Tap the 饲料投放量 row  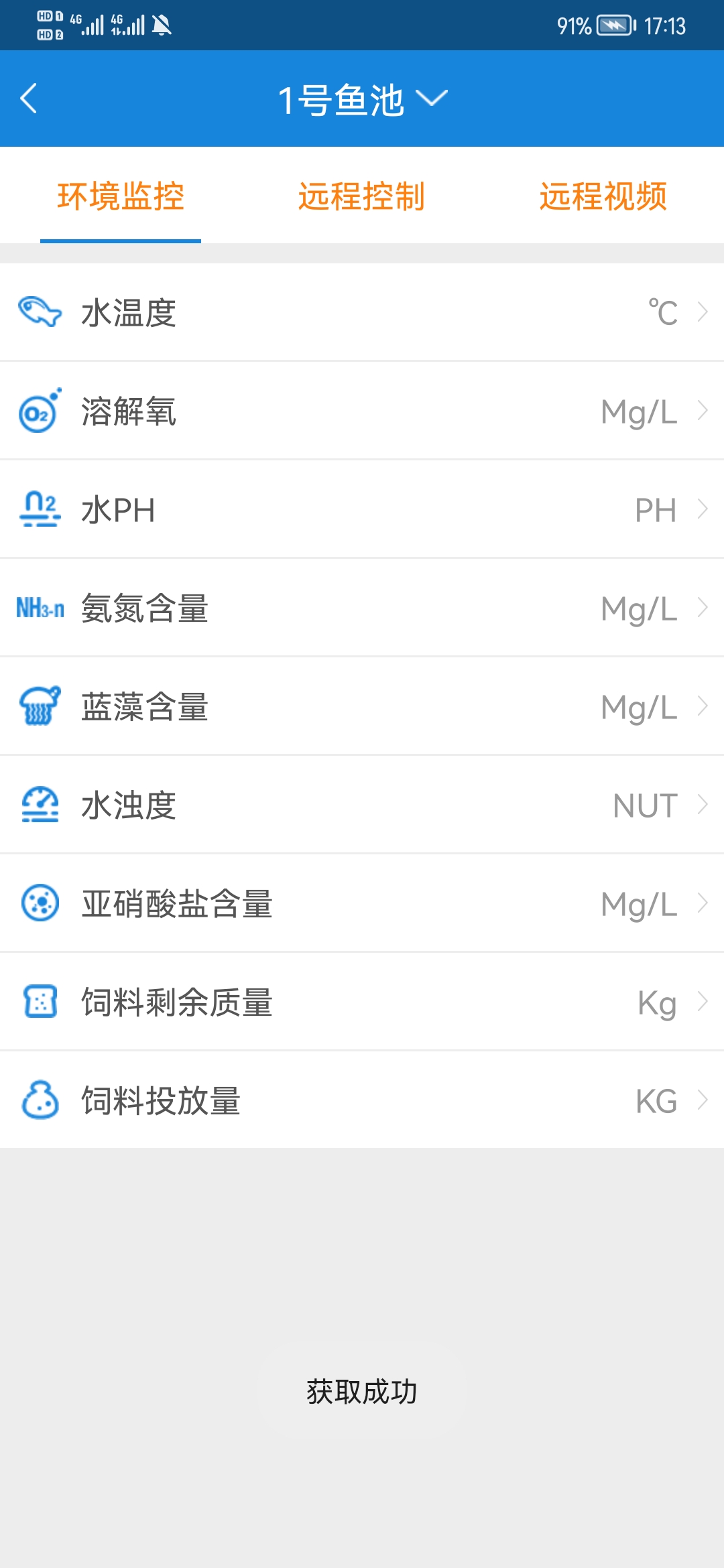[x=362, y=1100]
